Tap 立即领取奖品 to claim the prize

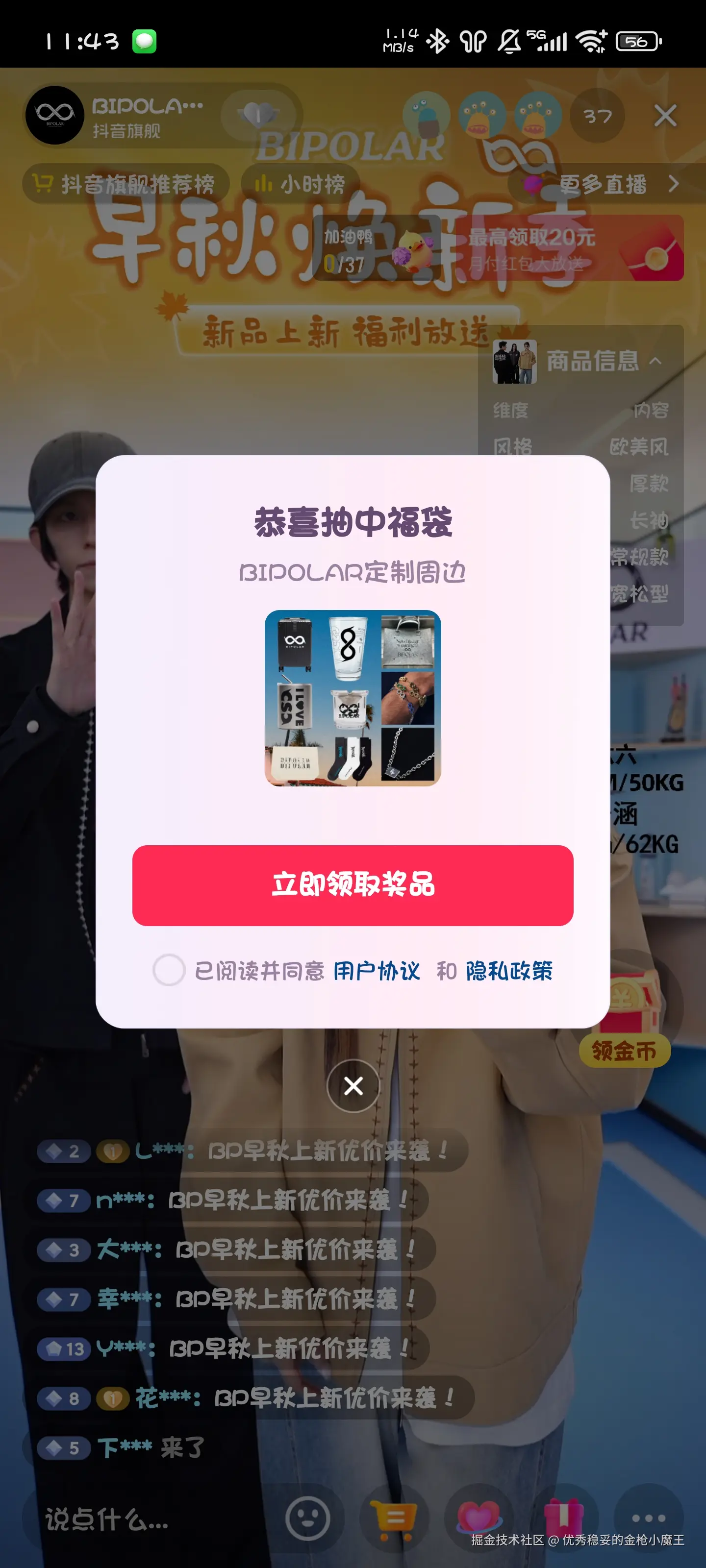353,885
